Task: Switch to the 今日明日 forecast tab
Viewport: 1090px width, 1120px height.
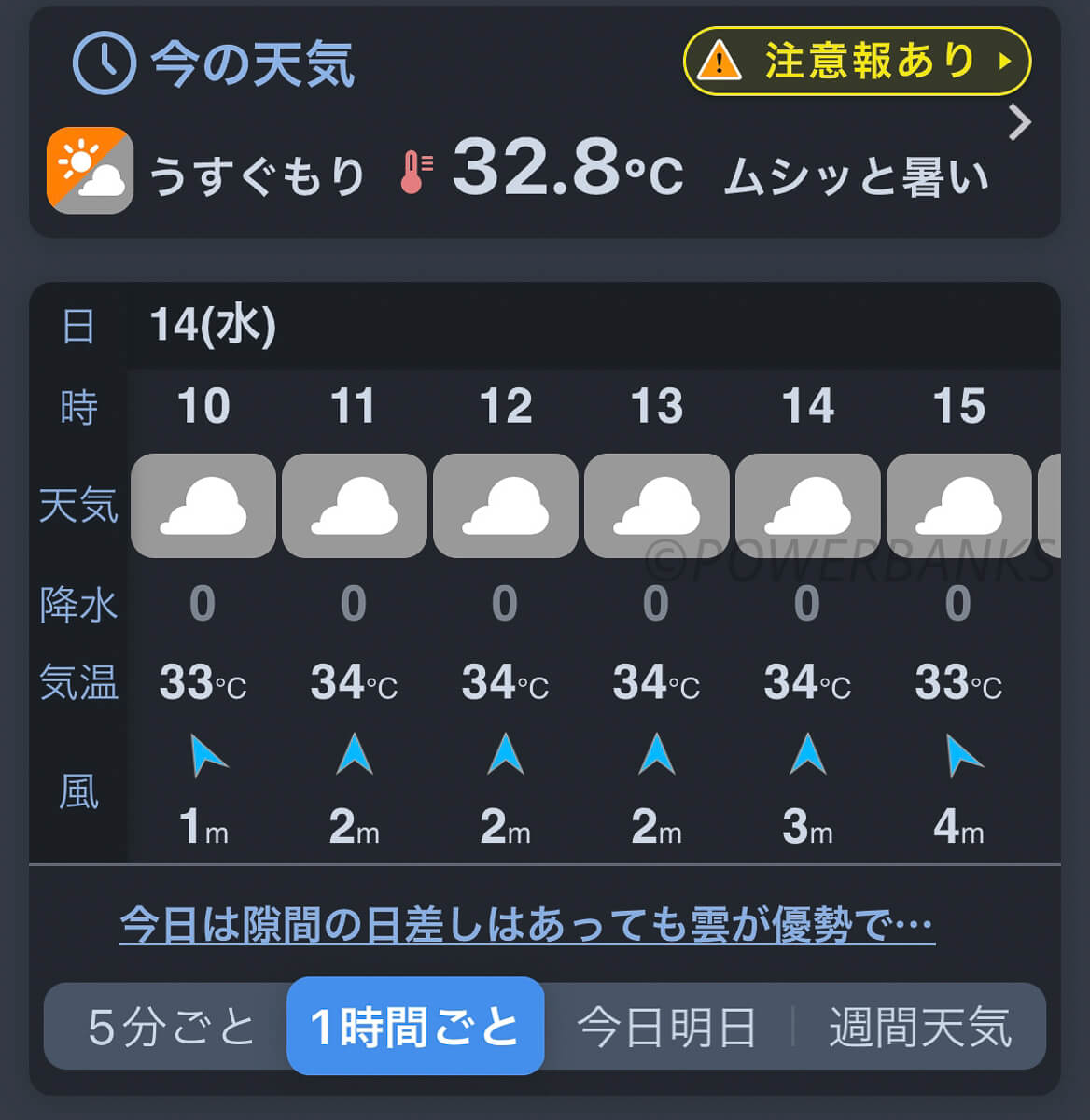Action: pyautogui.click(x=666, y=1027)
